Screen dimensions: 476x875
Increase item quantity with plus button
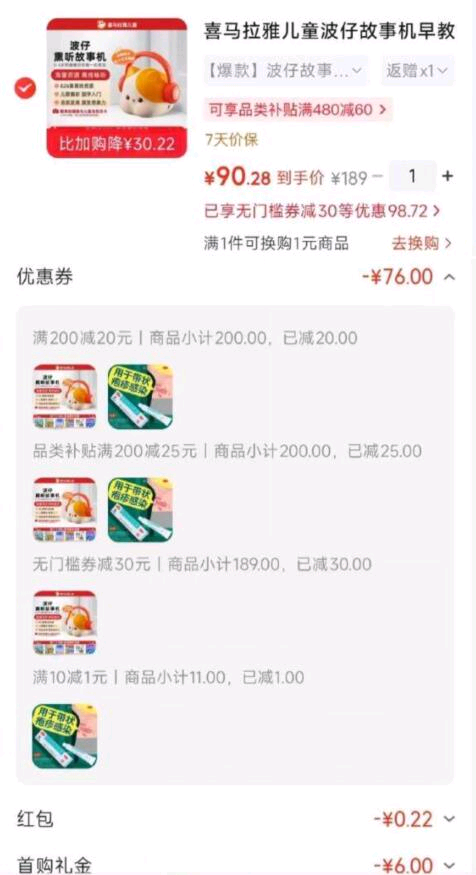[447, 176]
